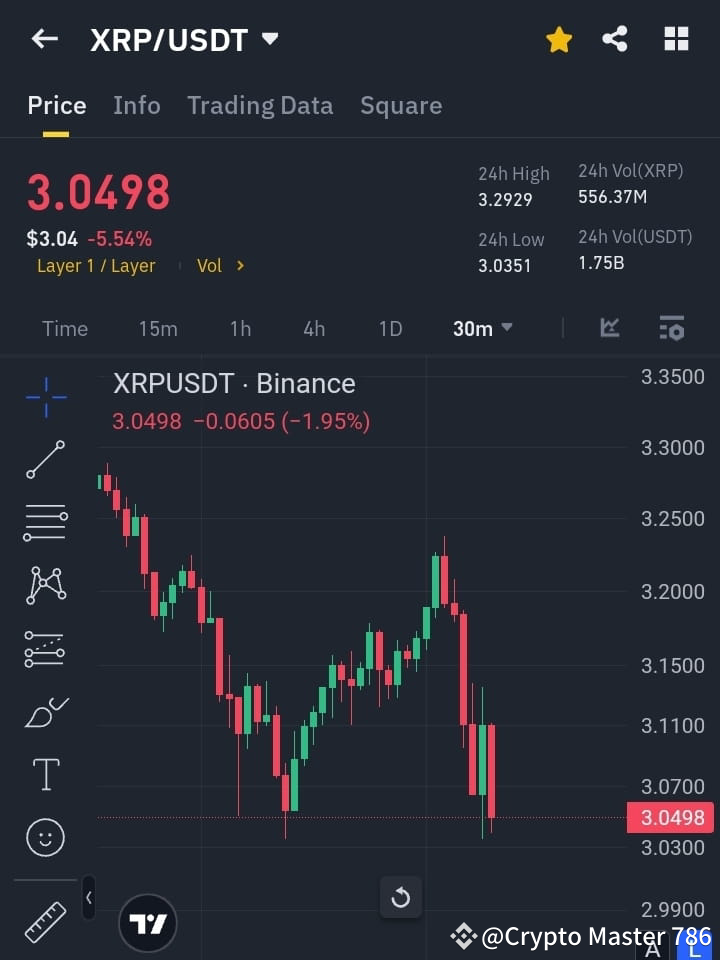Screen dimensions: 720x960
Task: Switch to the Trading Data tab
Action: pyautogui.click(x=260, y=105)
